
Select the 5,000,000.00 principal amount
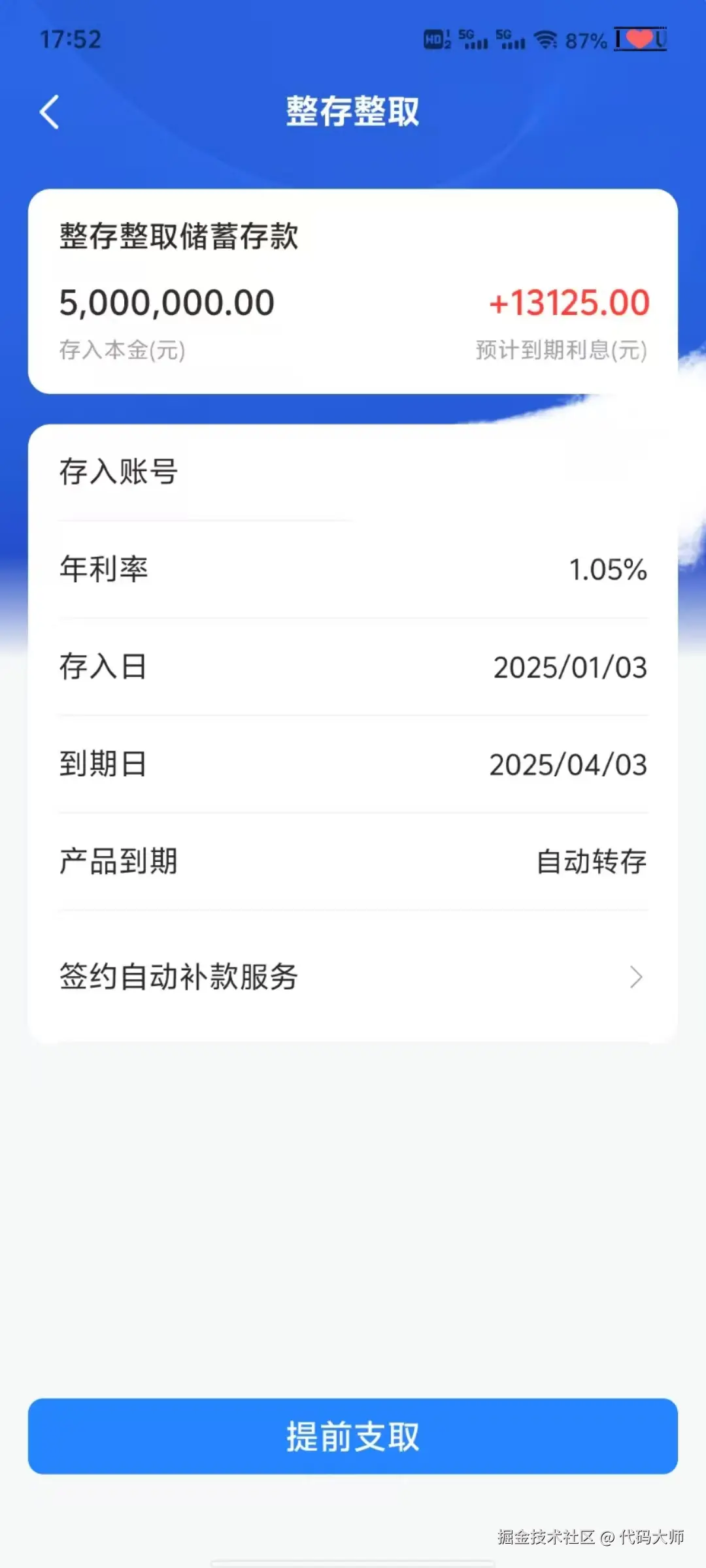[x=165, y=302]
